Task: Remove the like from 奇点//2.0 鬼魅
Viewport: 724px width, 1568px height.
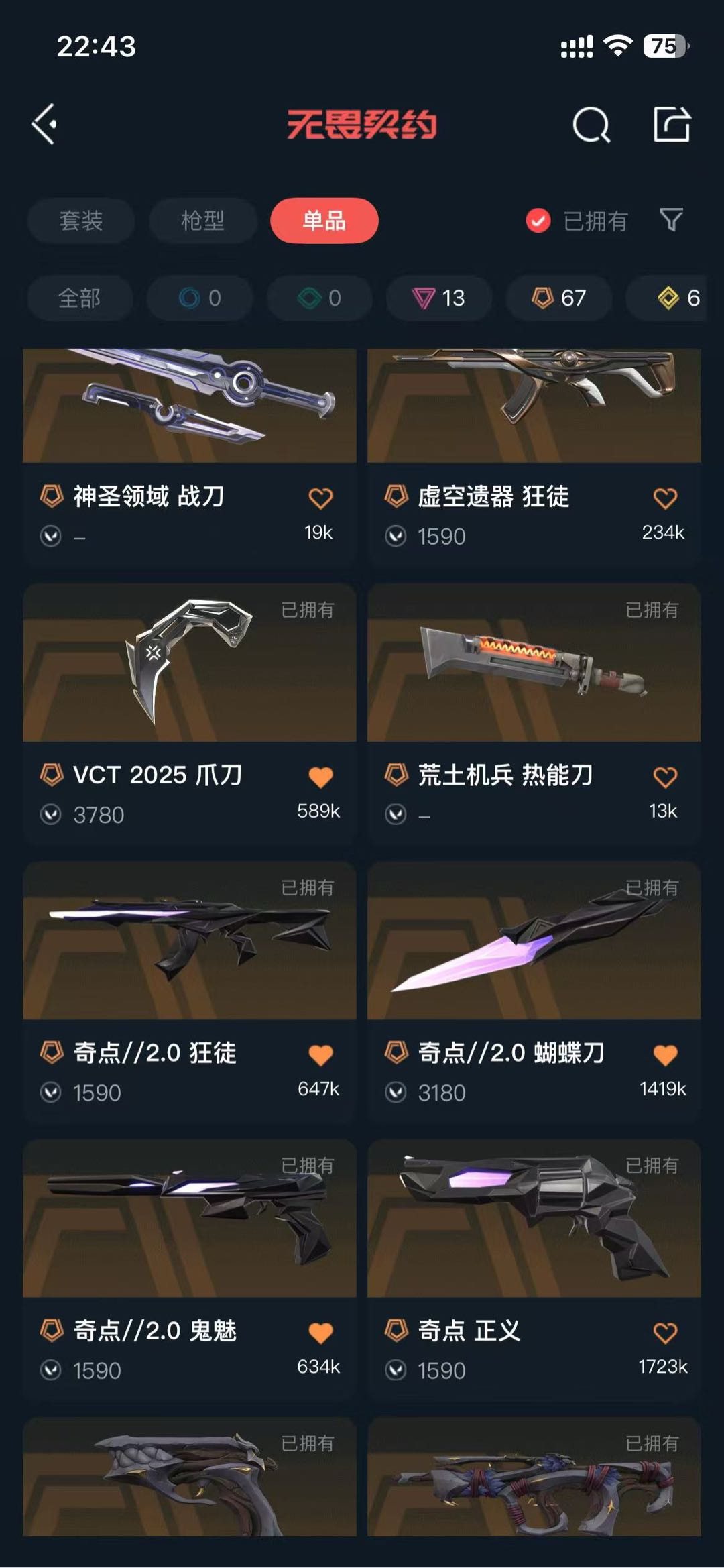Action: pos(320,1333)
